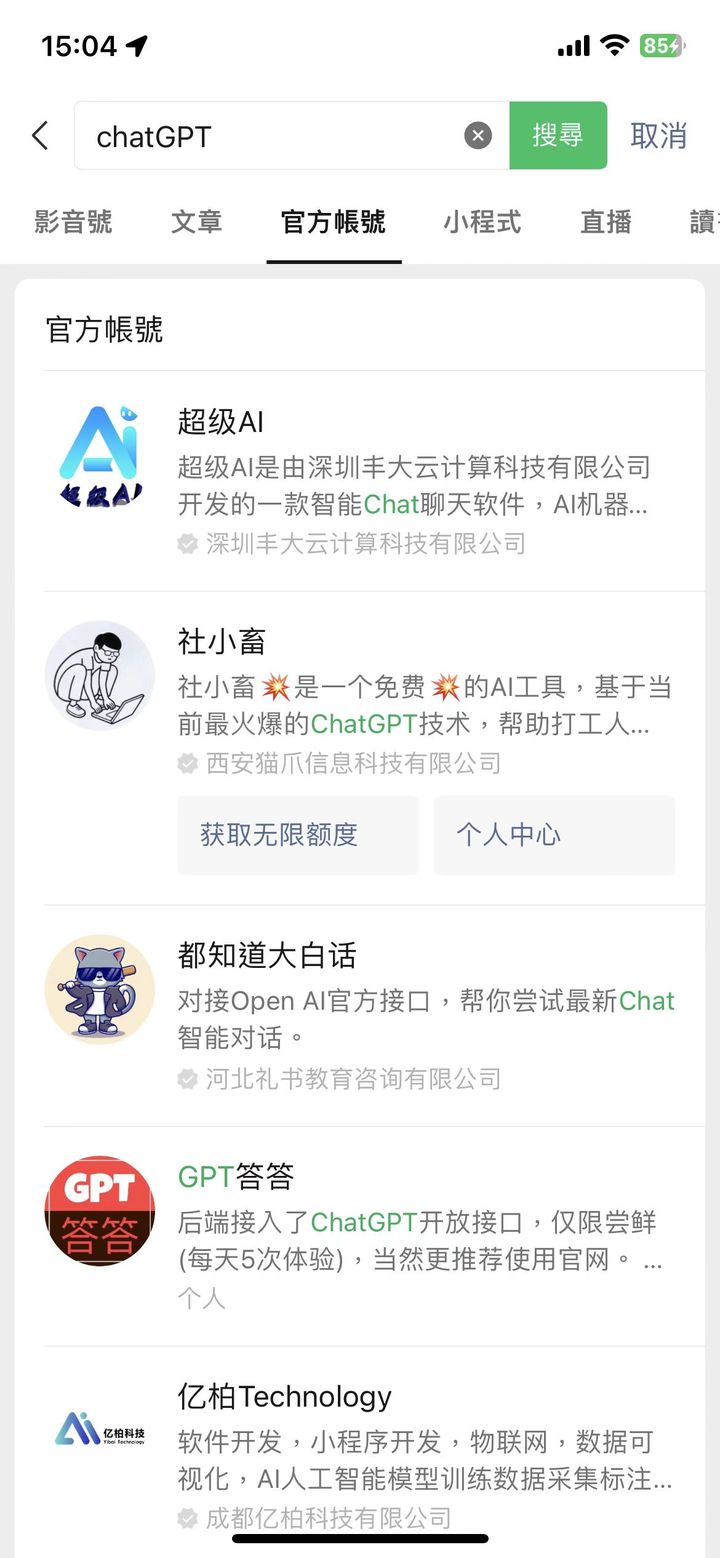Open the 都知道大白话 cat avatar
This screenshot has width=720, height=1558.
pos(99,989)
